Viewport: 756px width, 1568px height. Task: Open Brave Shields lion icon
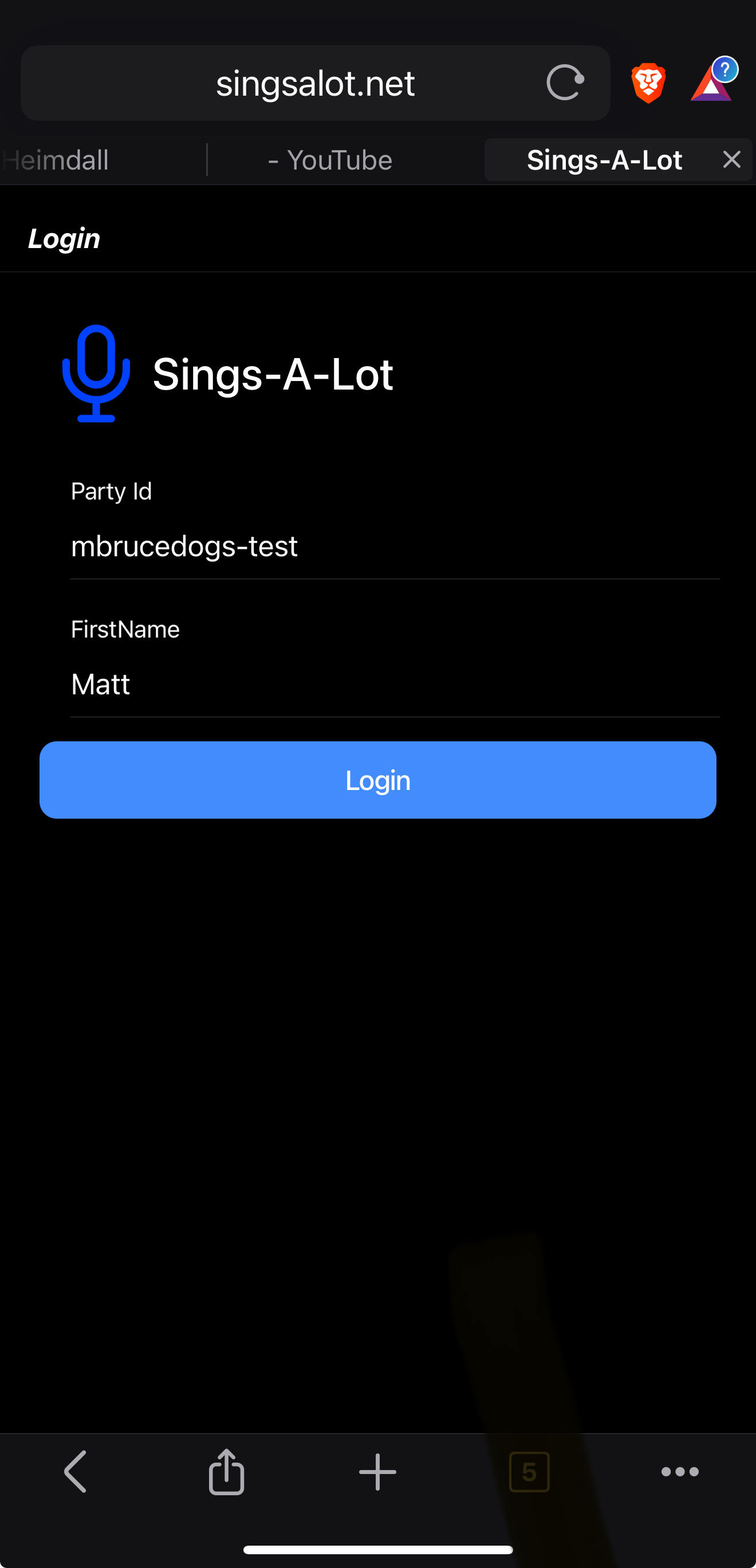(x=648, y=82)
